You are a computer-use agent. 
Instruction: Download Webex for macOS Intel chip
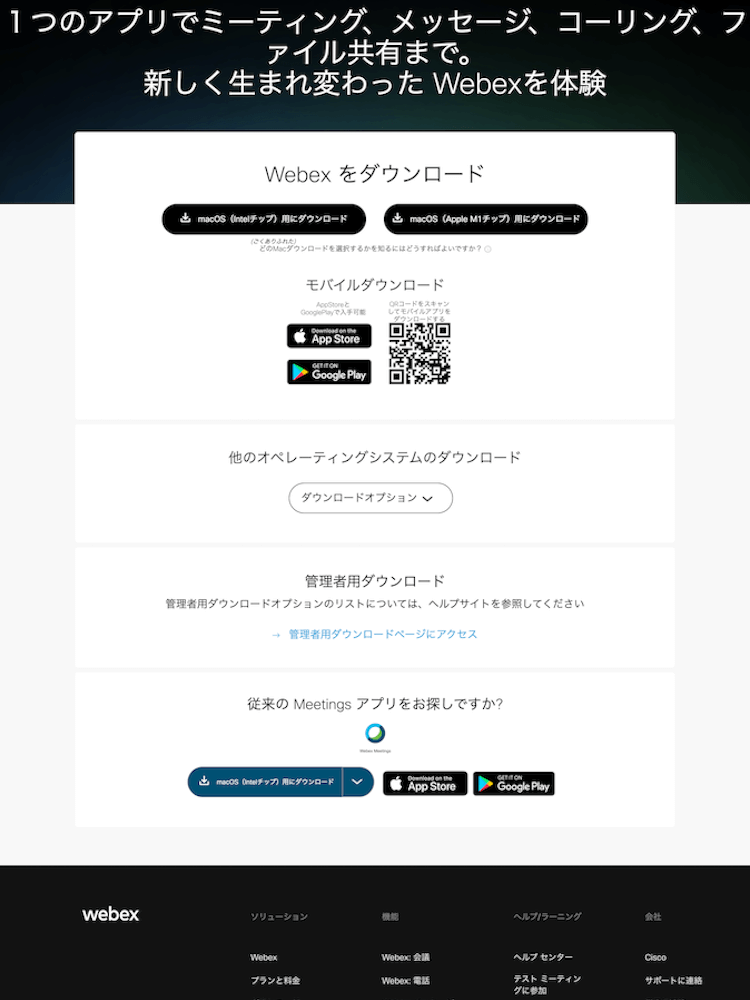[264, 219]
